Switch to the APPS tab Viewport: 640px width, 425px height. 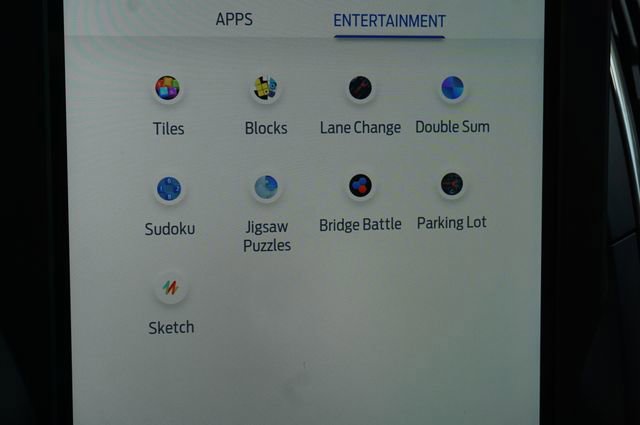click(234, 19)
